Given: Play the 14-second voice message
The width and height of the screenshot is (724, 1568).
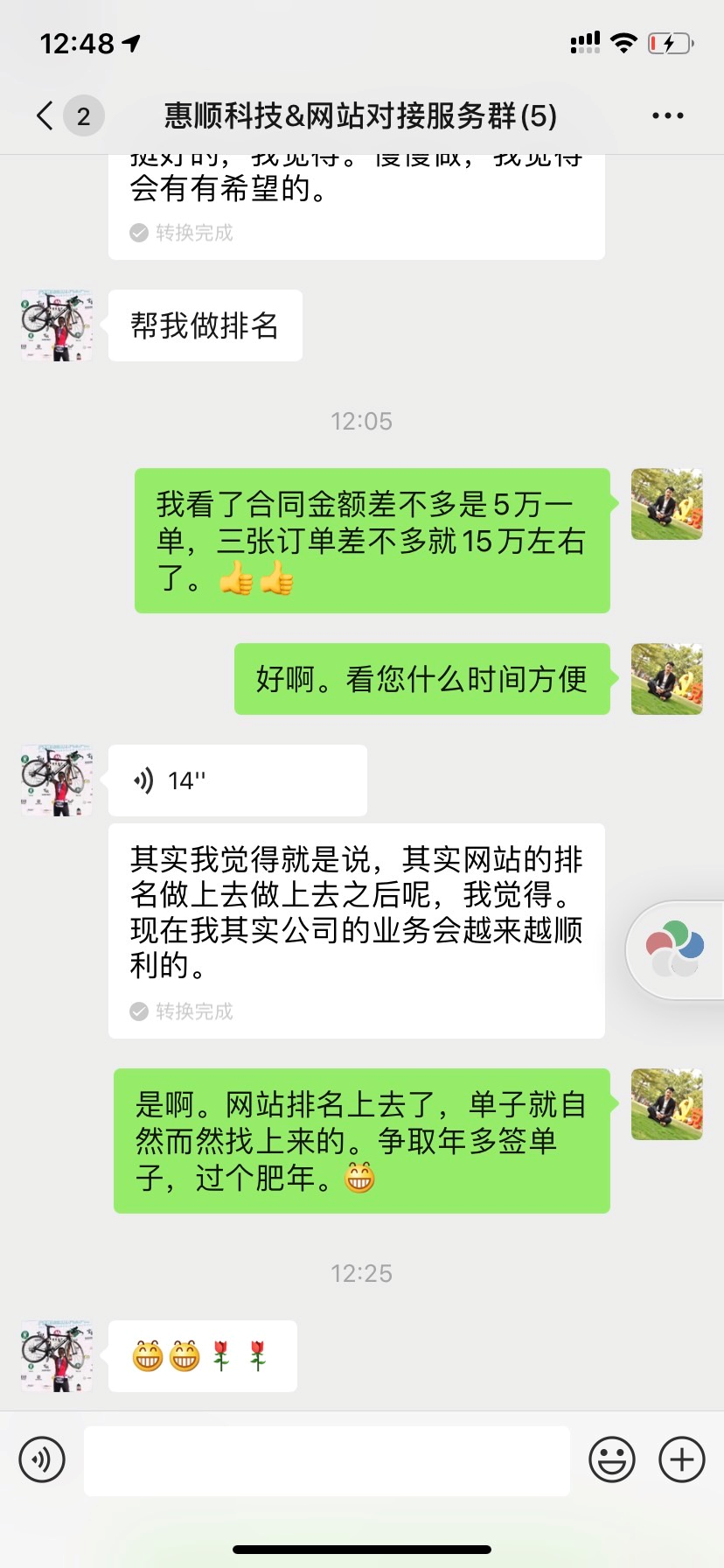Looking at the screenshot, I should tap(236, 780).
